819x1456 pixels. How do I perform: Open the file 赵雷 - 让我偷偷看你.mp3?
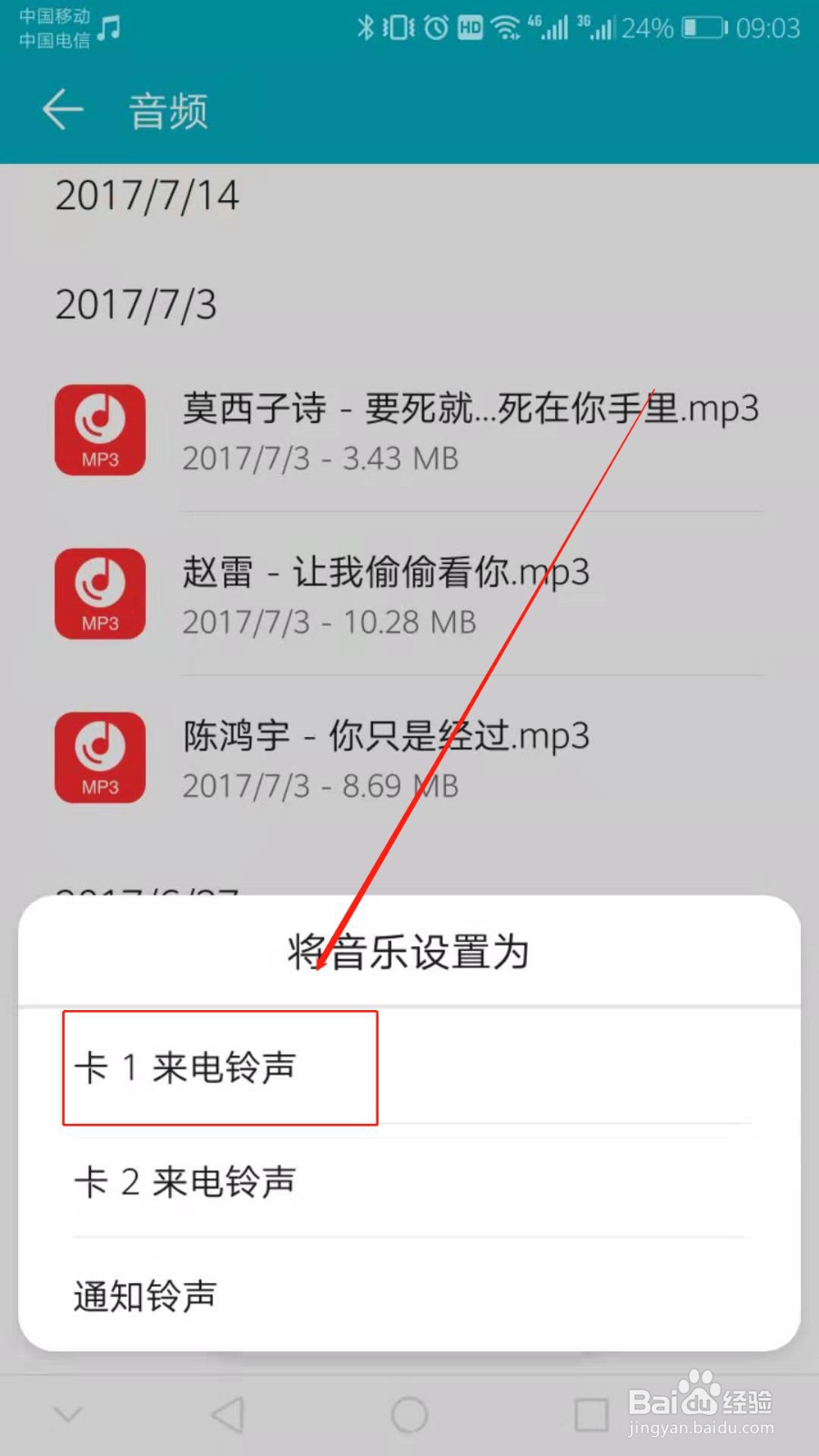[x=386, y=573]
